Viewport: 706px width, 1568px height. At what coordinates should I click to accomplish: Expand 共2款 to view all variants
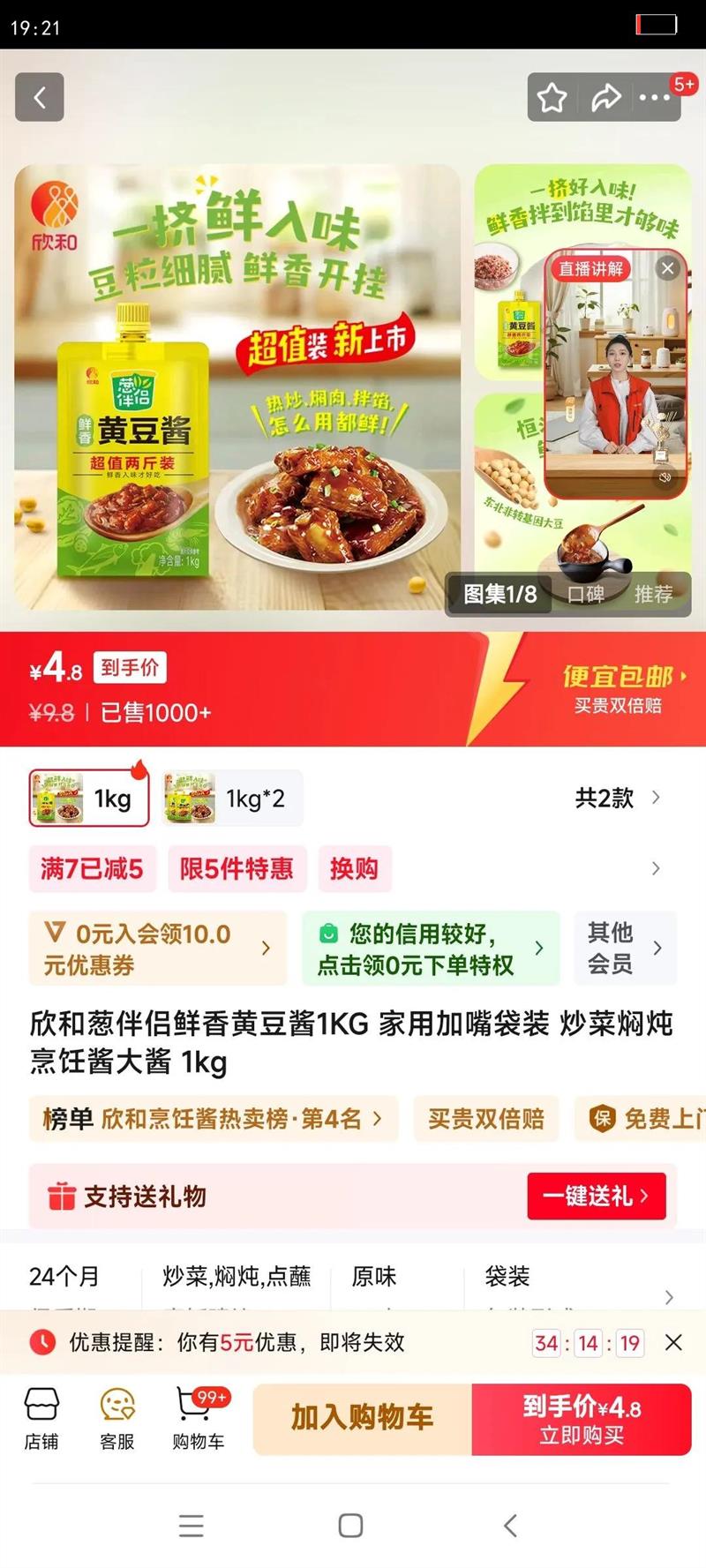[620, 797]
